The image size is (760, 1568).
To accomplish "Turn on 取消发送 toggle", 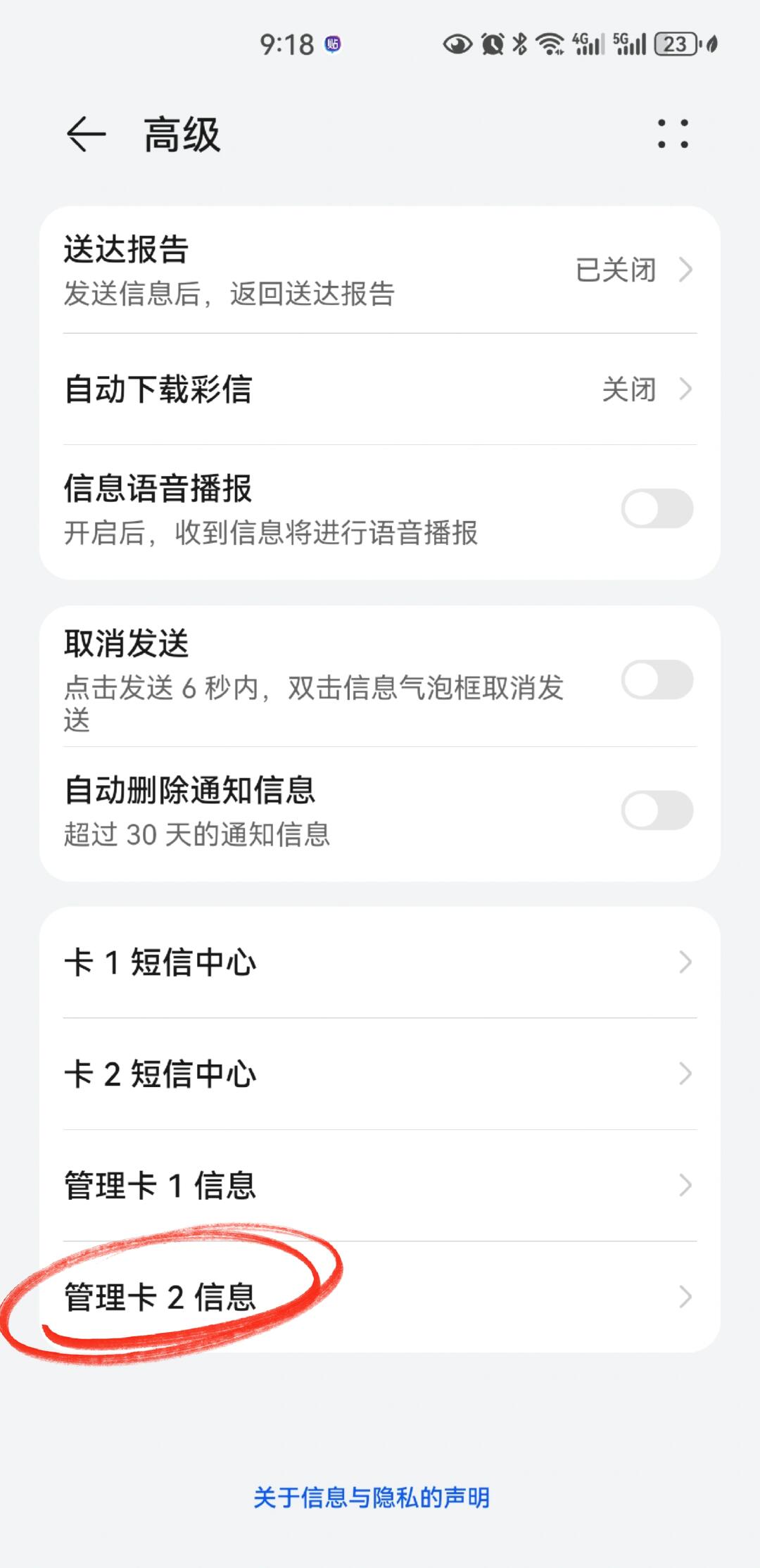I will click(x=657, y=679).
